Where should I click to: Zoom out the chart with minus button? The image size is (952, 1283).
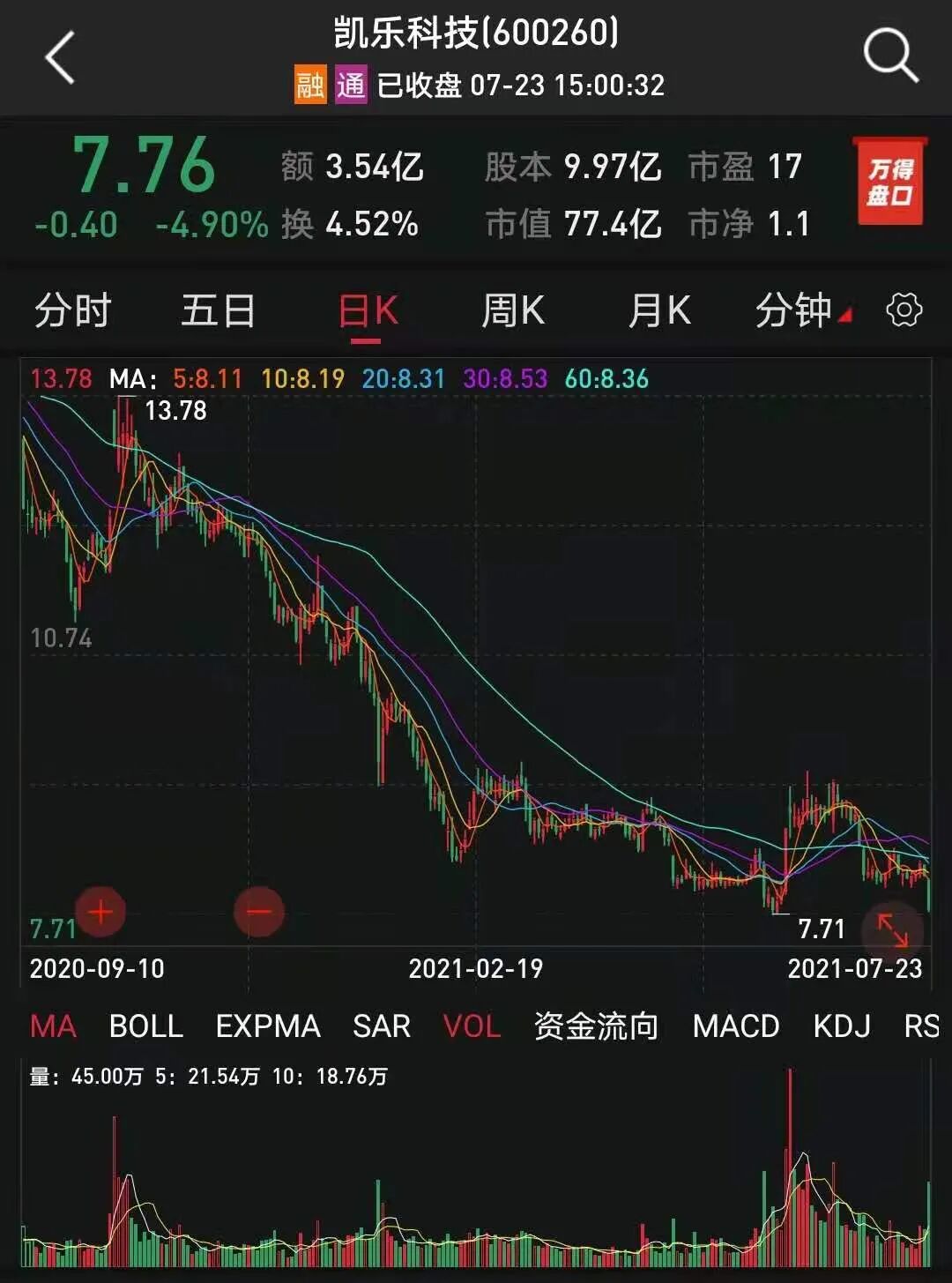[x=259, y=912]
